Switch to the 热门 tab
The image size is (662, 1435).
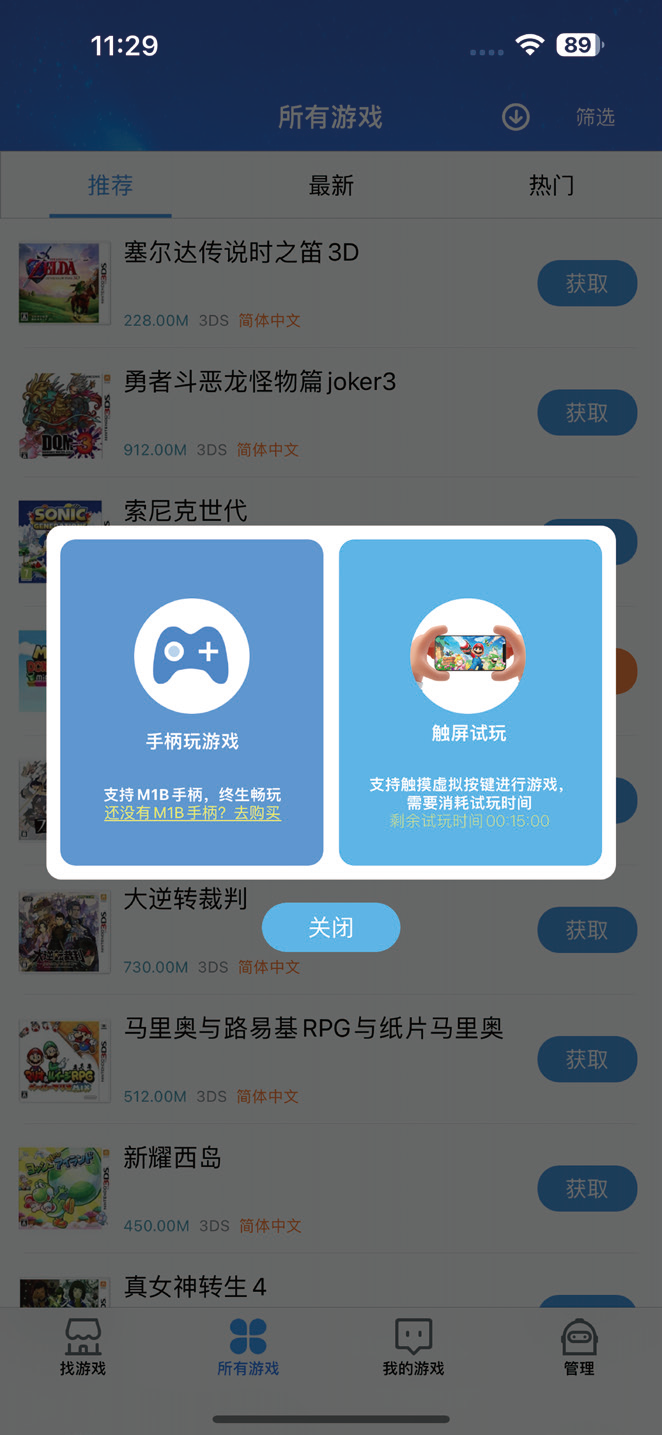click(551, 185)
